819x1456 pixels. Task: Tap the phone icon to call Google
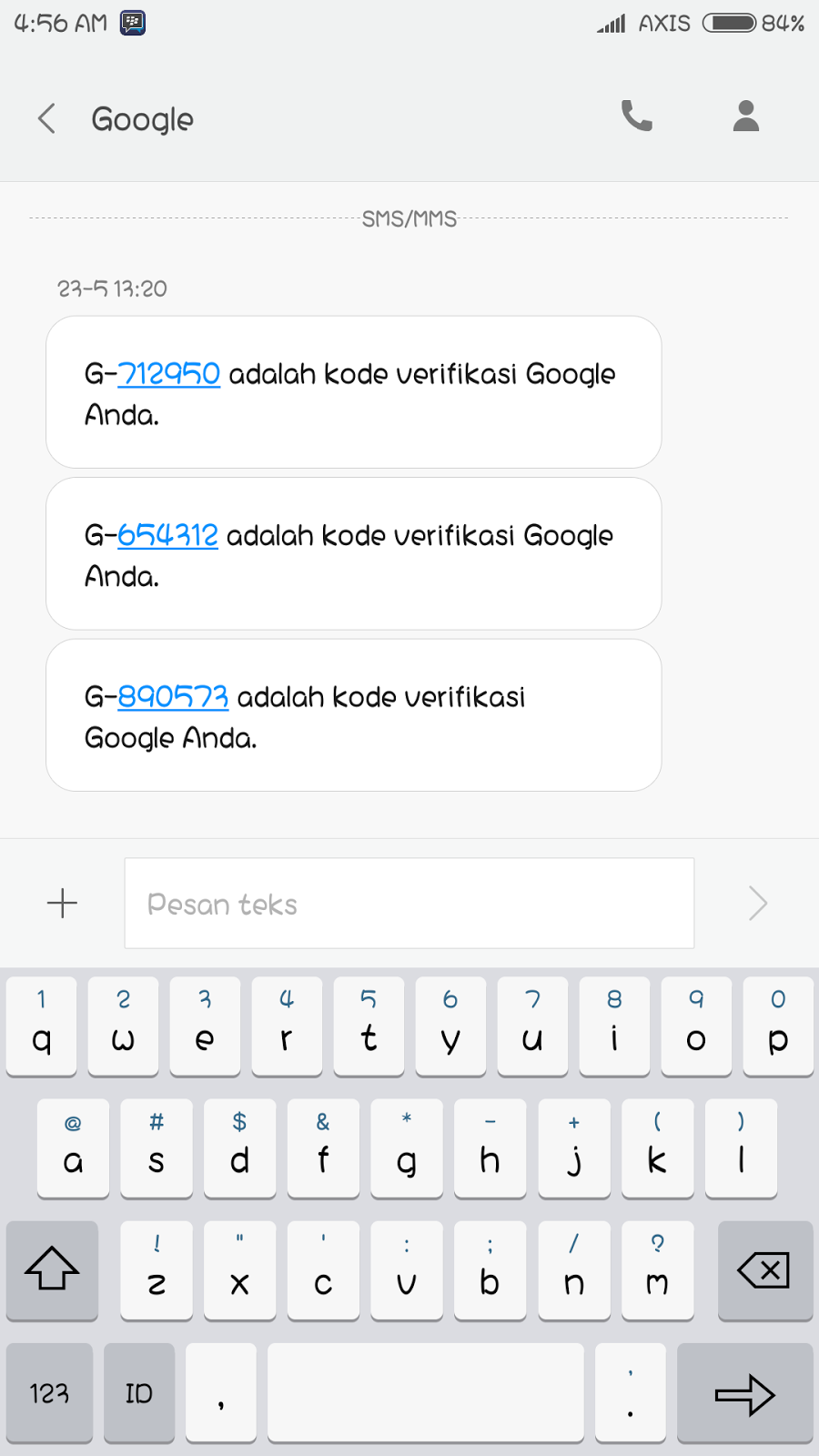click(637, 118)
